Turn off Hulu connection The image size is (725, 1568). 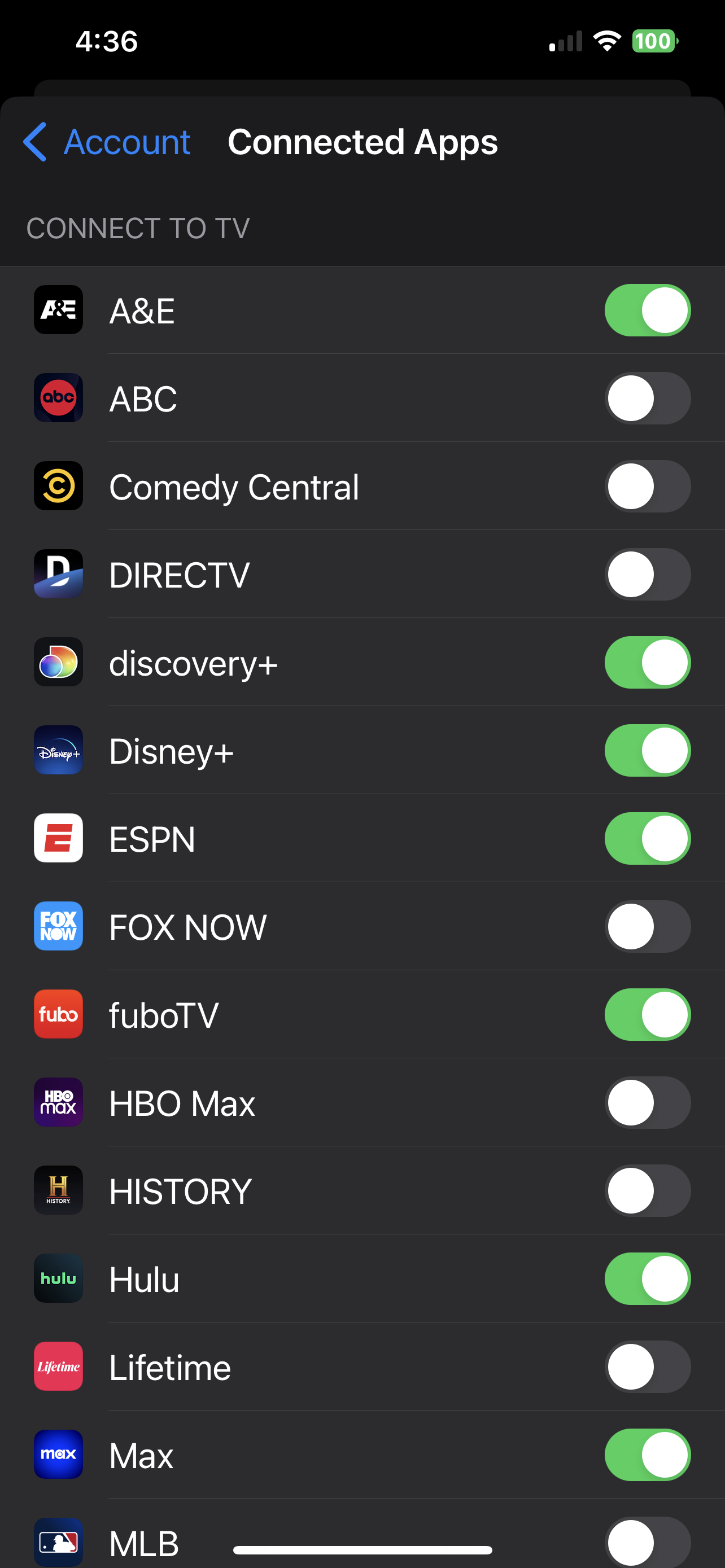647,1279
